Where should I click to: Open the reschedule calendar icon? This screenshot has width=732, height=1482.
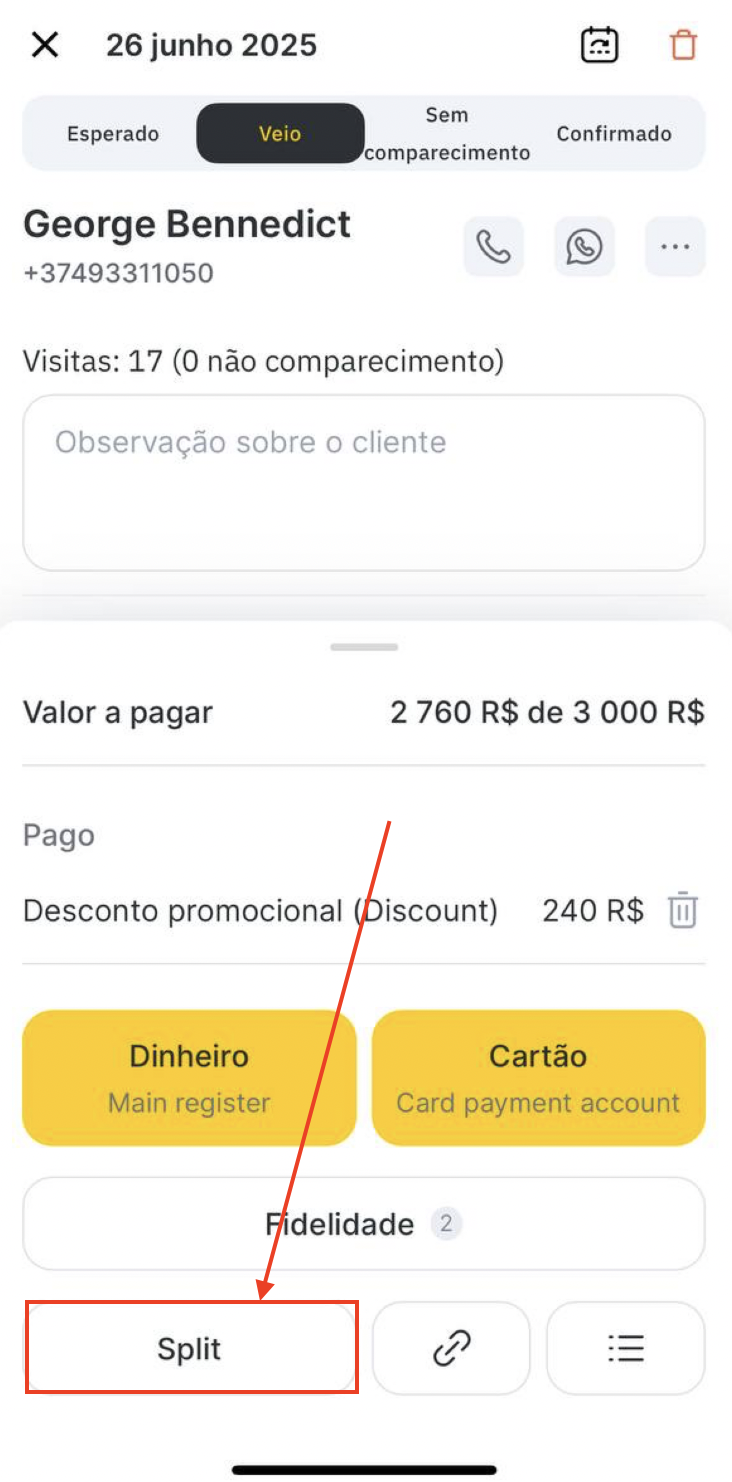(x=600, y=45)
